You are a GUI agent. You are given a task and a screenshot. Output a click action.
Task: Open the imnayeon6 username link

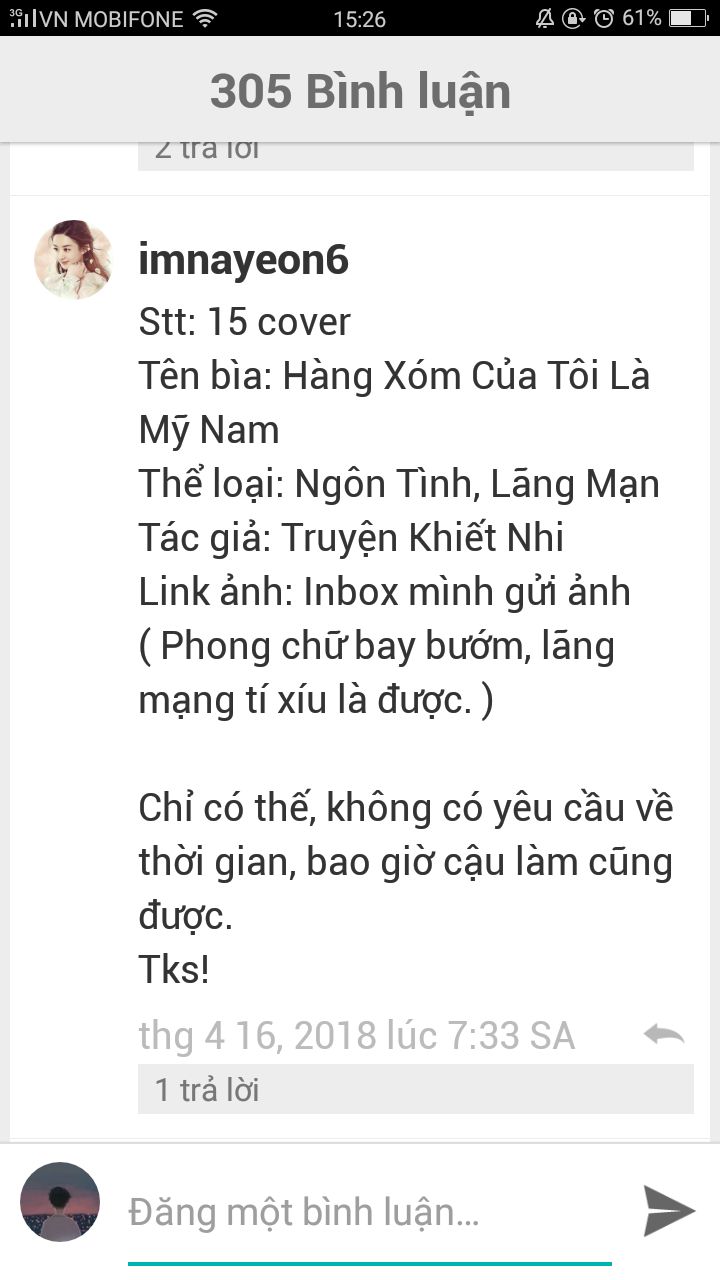243,260
